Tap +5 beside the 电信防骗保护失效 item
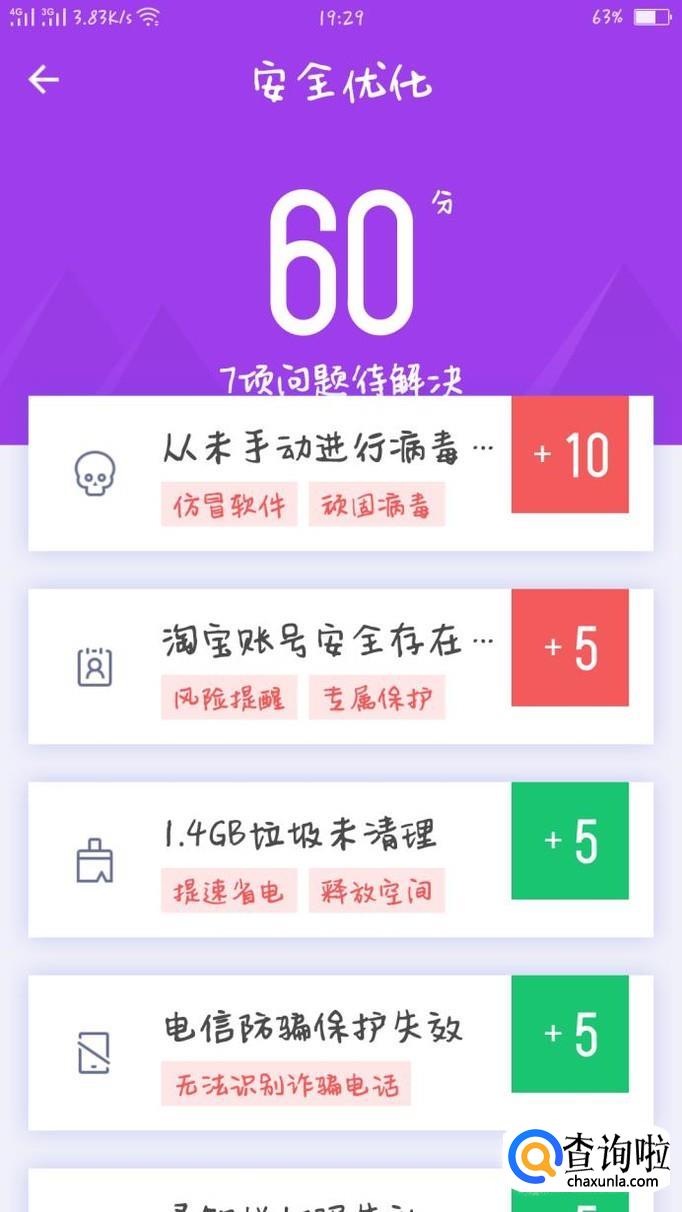Screen dimensions: 682x1212 click(570, 1034)
